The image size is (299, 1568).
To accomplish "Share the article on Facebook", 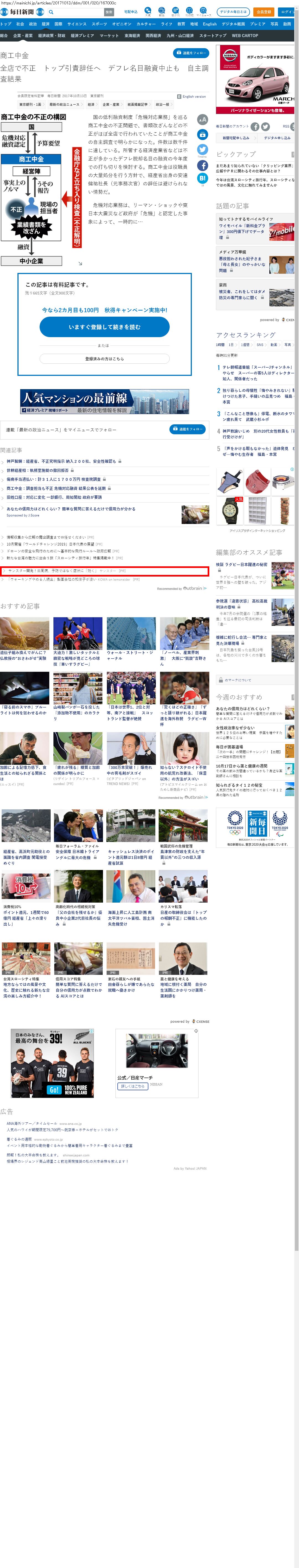I will coord(202,165).
